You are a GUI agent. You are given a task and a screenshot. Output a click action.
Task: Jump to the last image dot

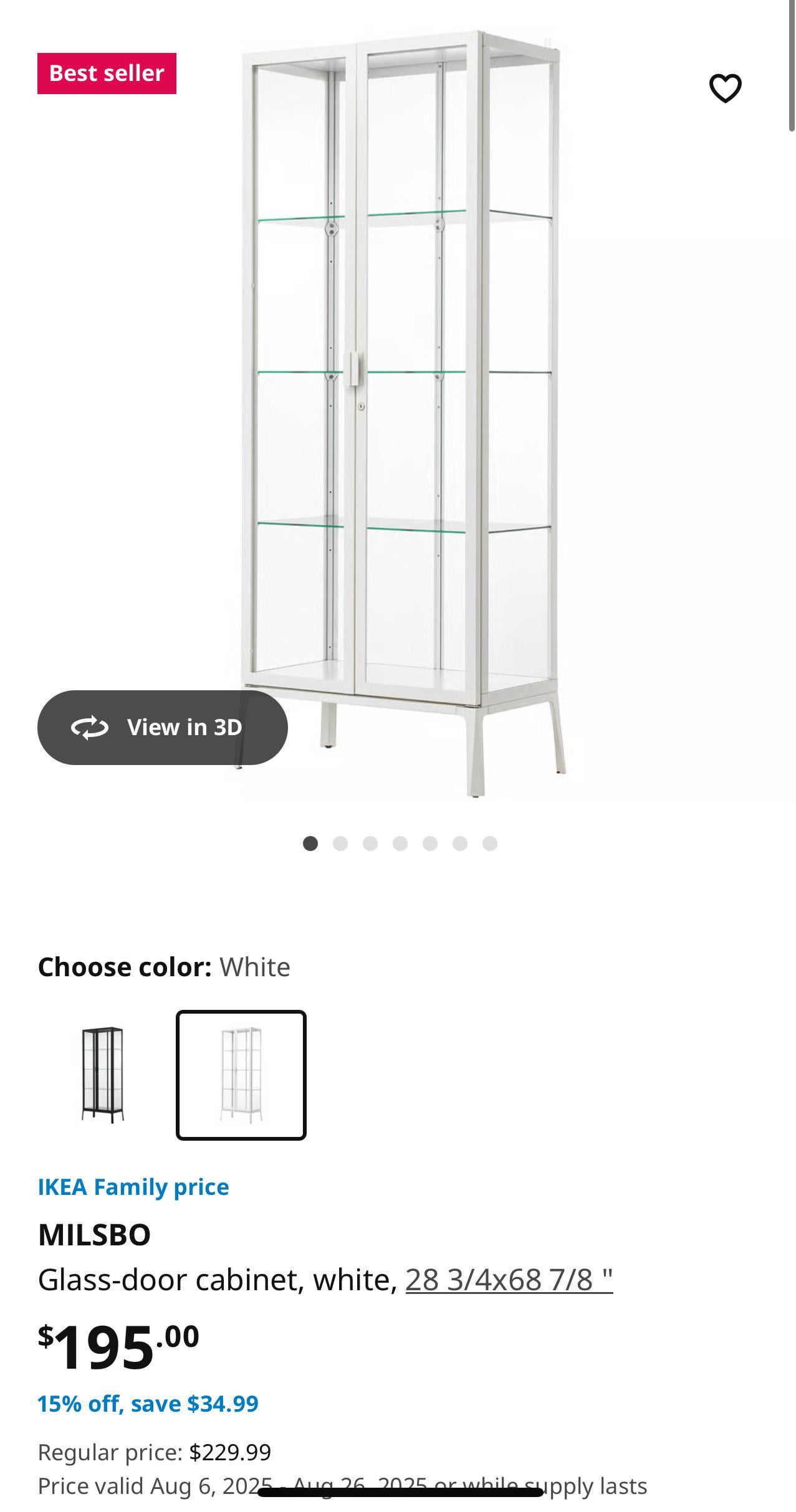[x=490, y=844]
